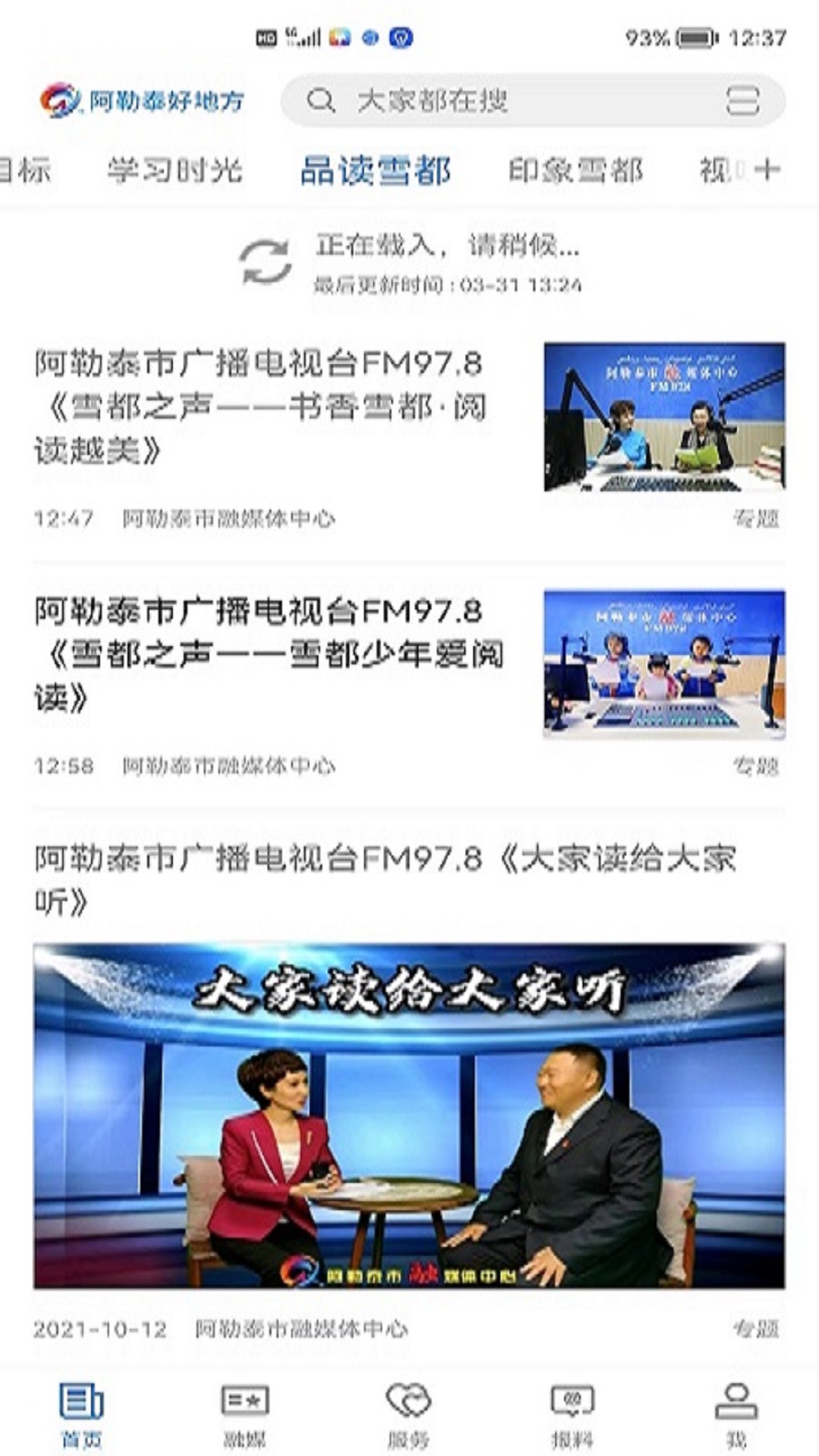Open the scan icon in search bar
The height and width of the screenshot is (1456, 819).
point(742,100)
